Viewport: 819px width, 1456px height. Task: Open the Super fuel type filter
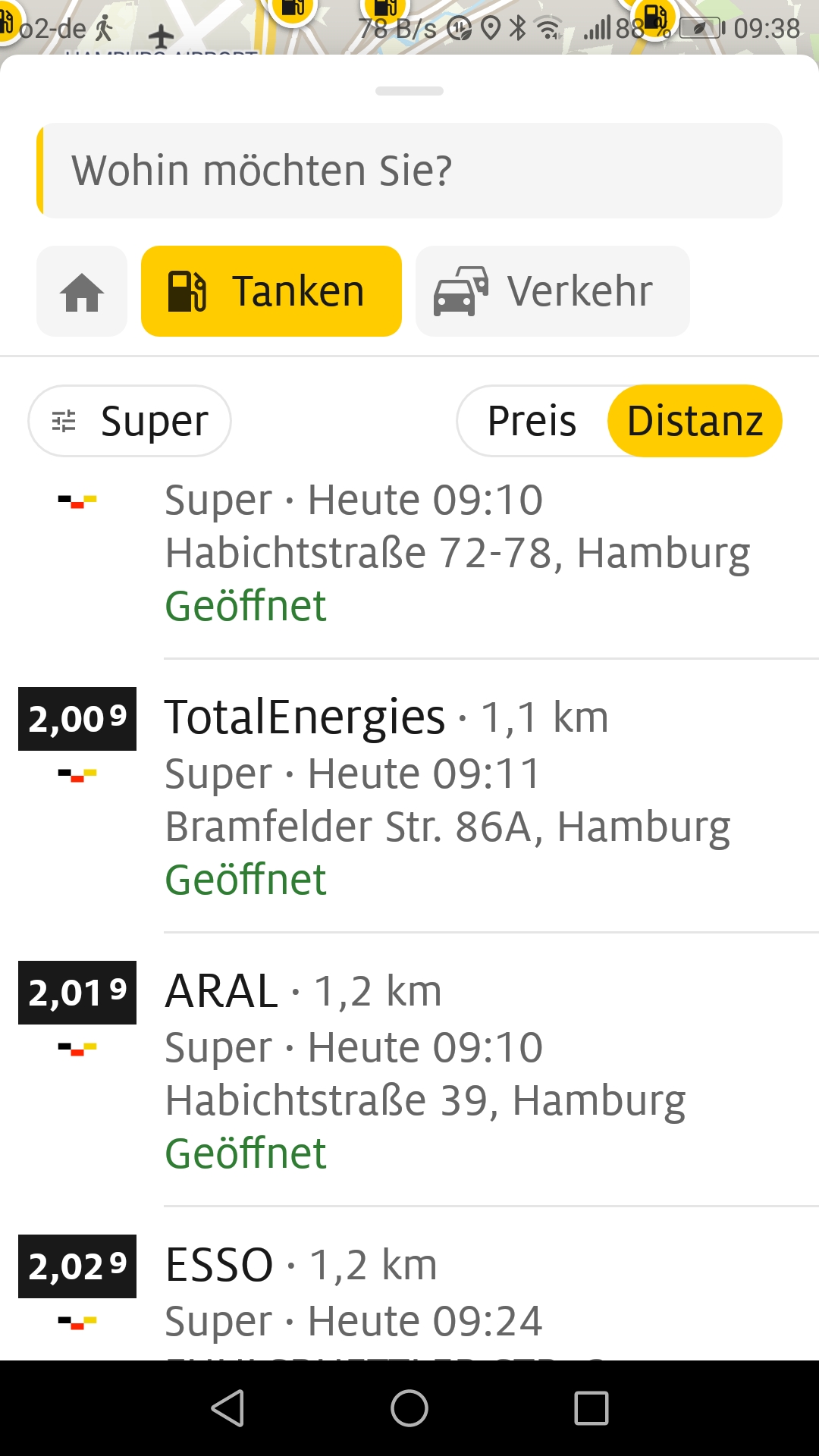130,421
